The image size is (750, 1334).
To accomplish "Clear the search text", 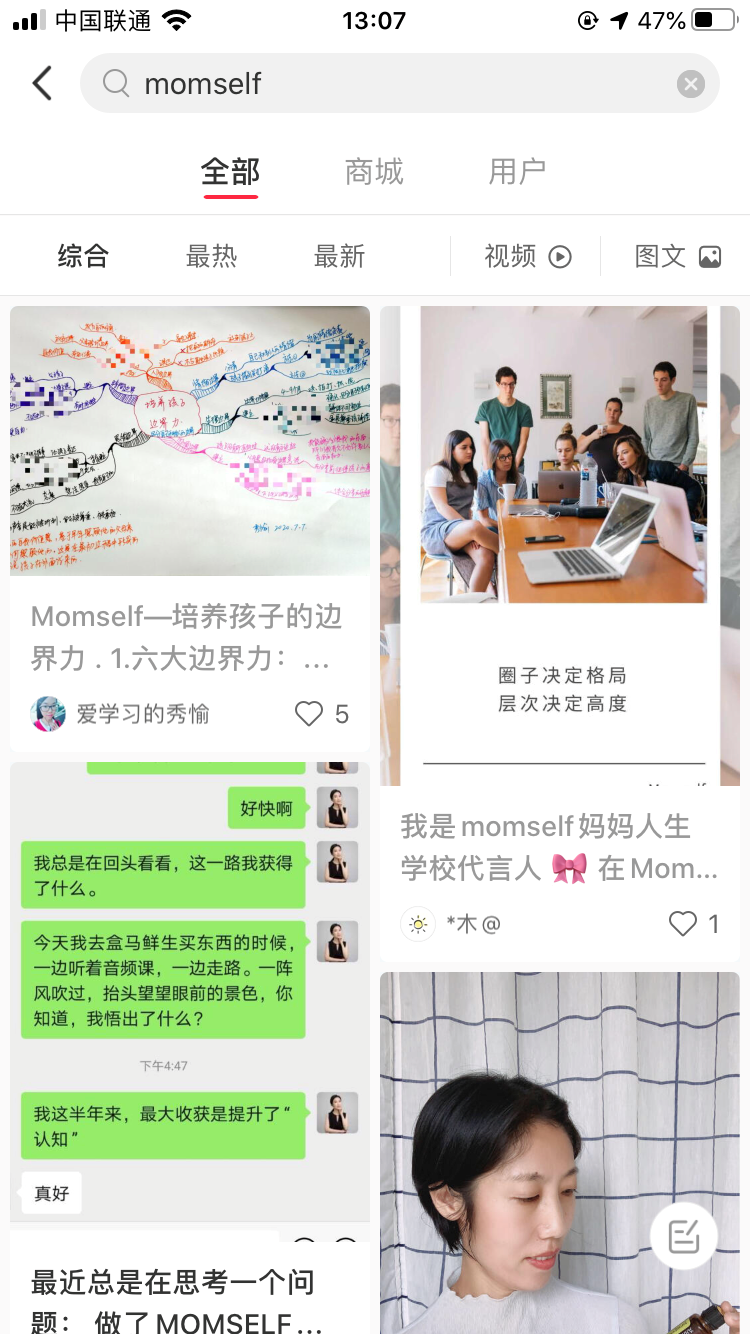I will 690,84.
